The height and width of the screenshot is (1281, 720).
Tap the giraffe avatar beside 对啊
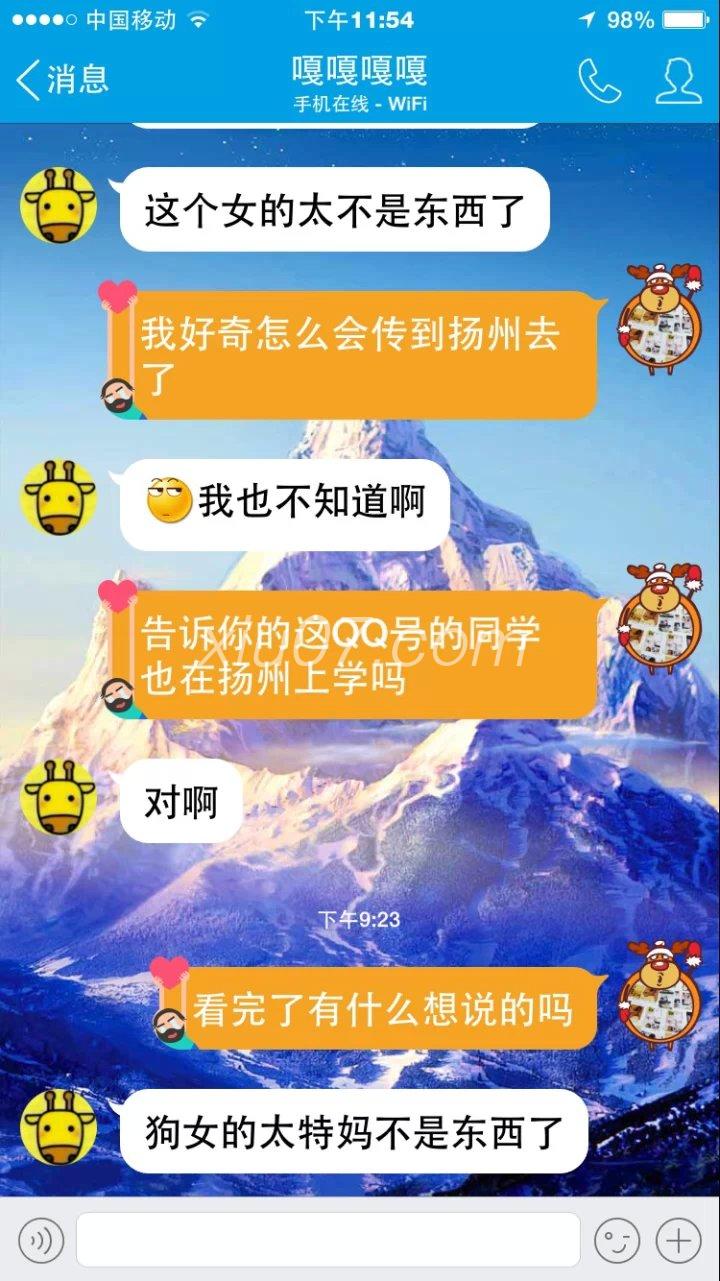click(x=59, y=797)
